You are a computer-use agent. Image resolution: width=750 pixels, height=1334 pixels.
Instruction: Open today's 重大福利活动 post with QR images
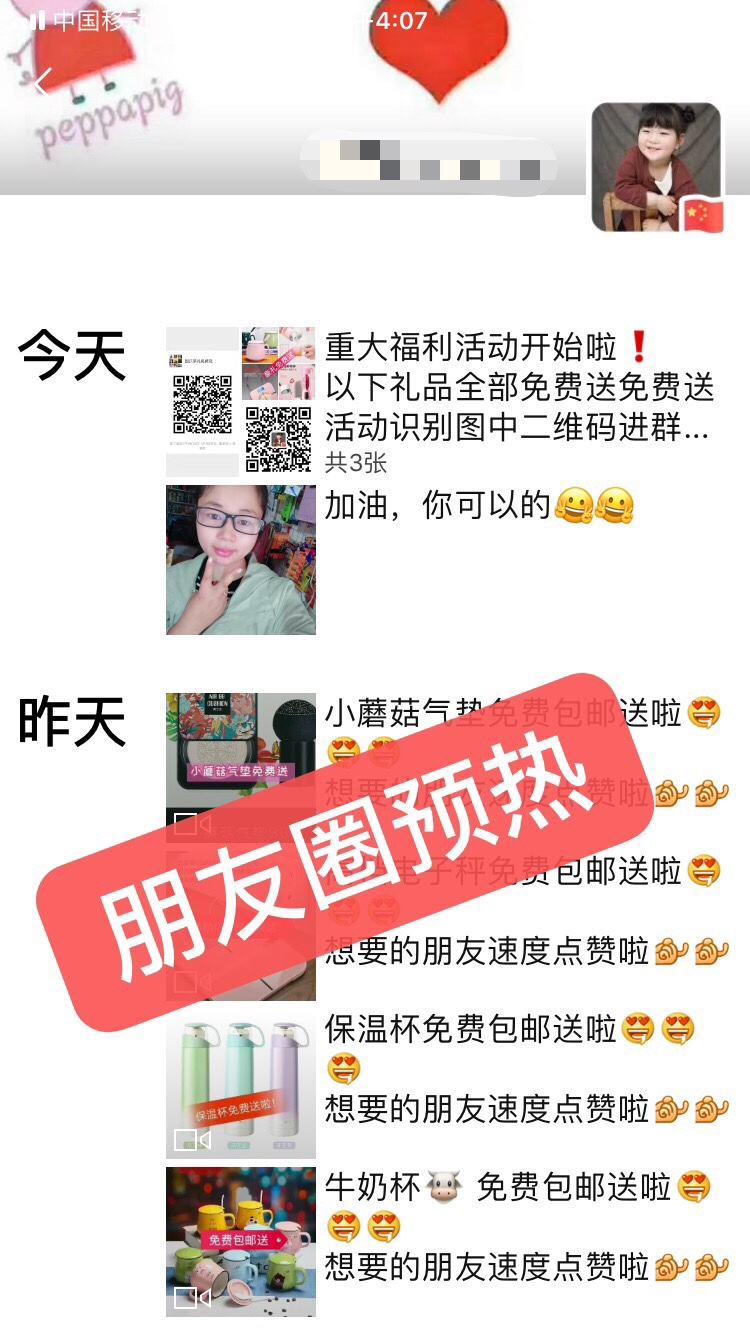tap(240, 400)
